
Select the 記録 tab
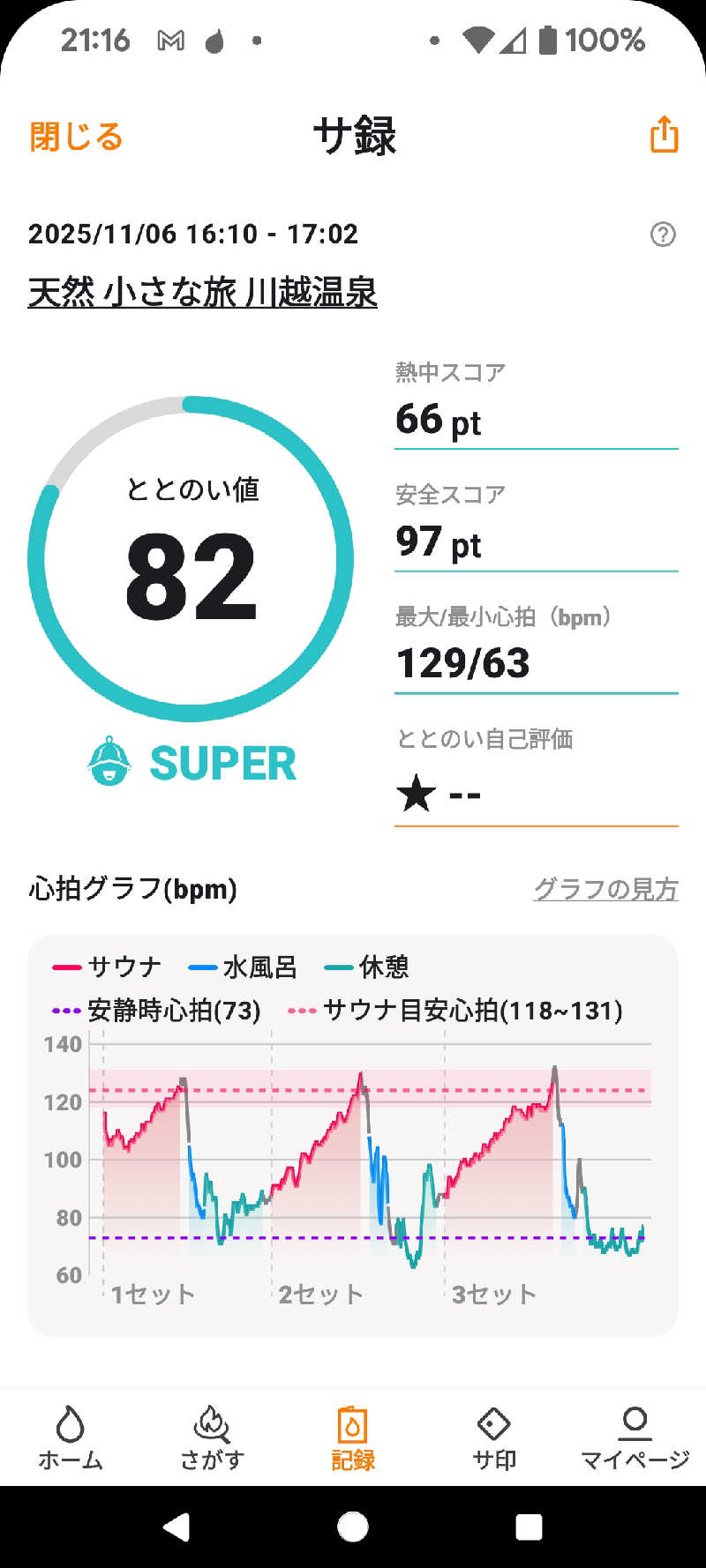(353, 1437)
